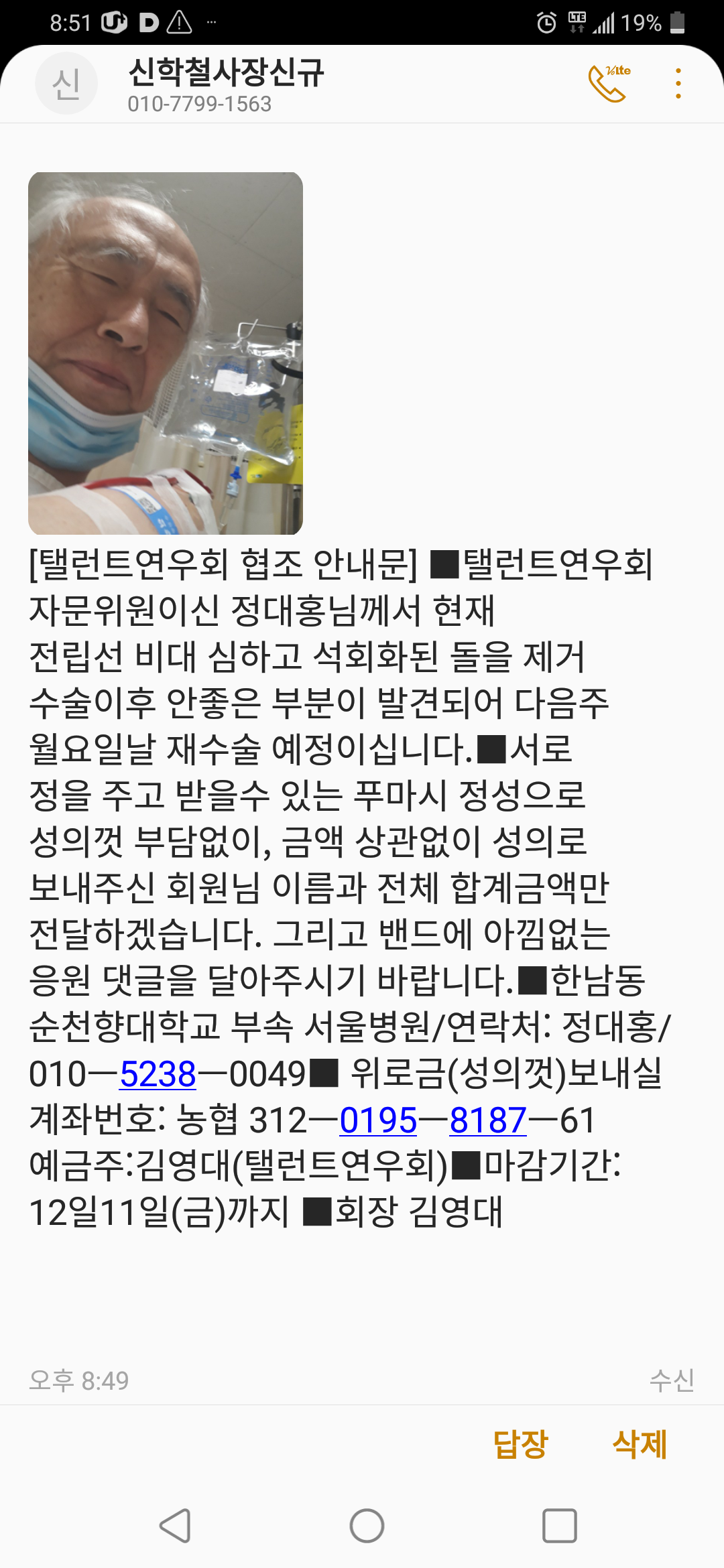
Task: Tap the linked number 5238
Action: pos(158,1074)
